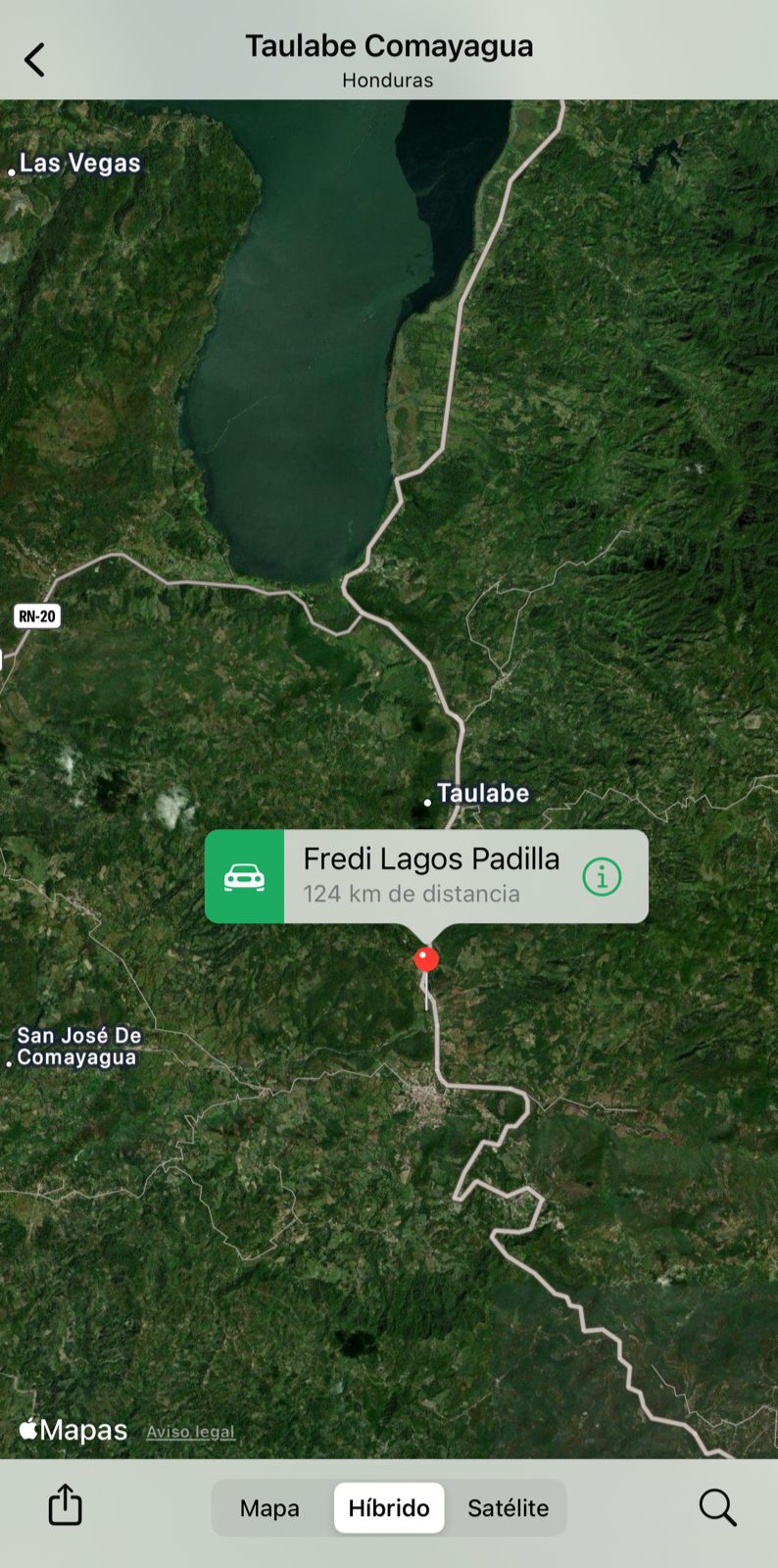The width and height of the screenshot is (778, 1568).
Task: Get driving directions via car button
Action: 244,876
